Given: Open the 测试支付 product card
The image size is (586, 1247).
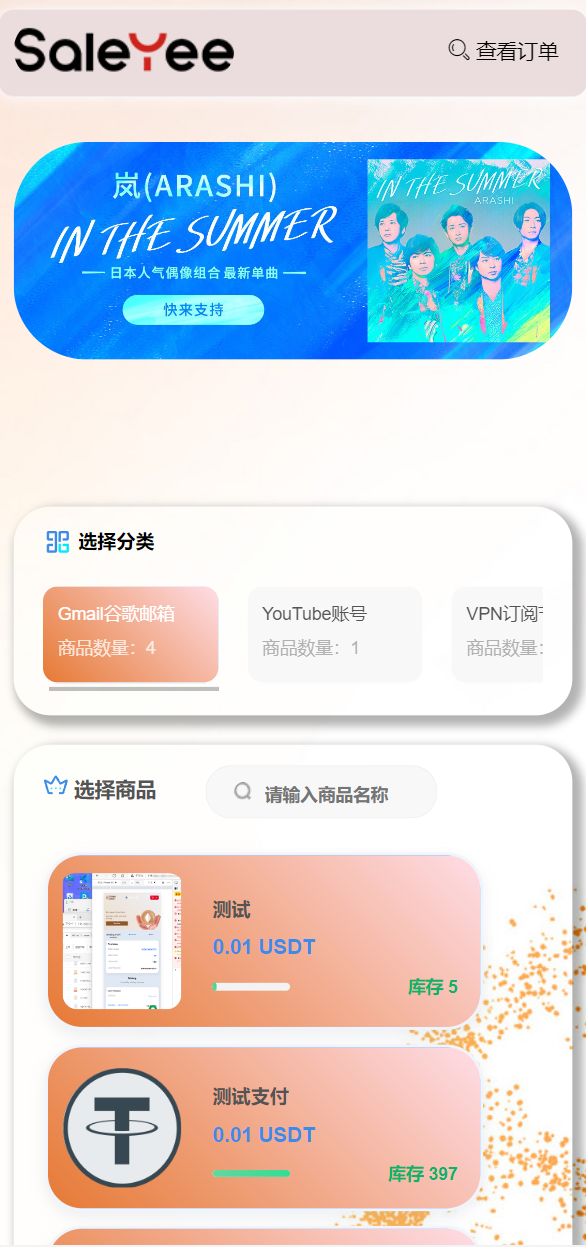Looking at the screenshot, I should pos(264,1128).
